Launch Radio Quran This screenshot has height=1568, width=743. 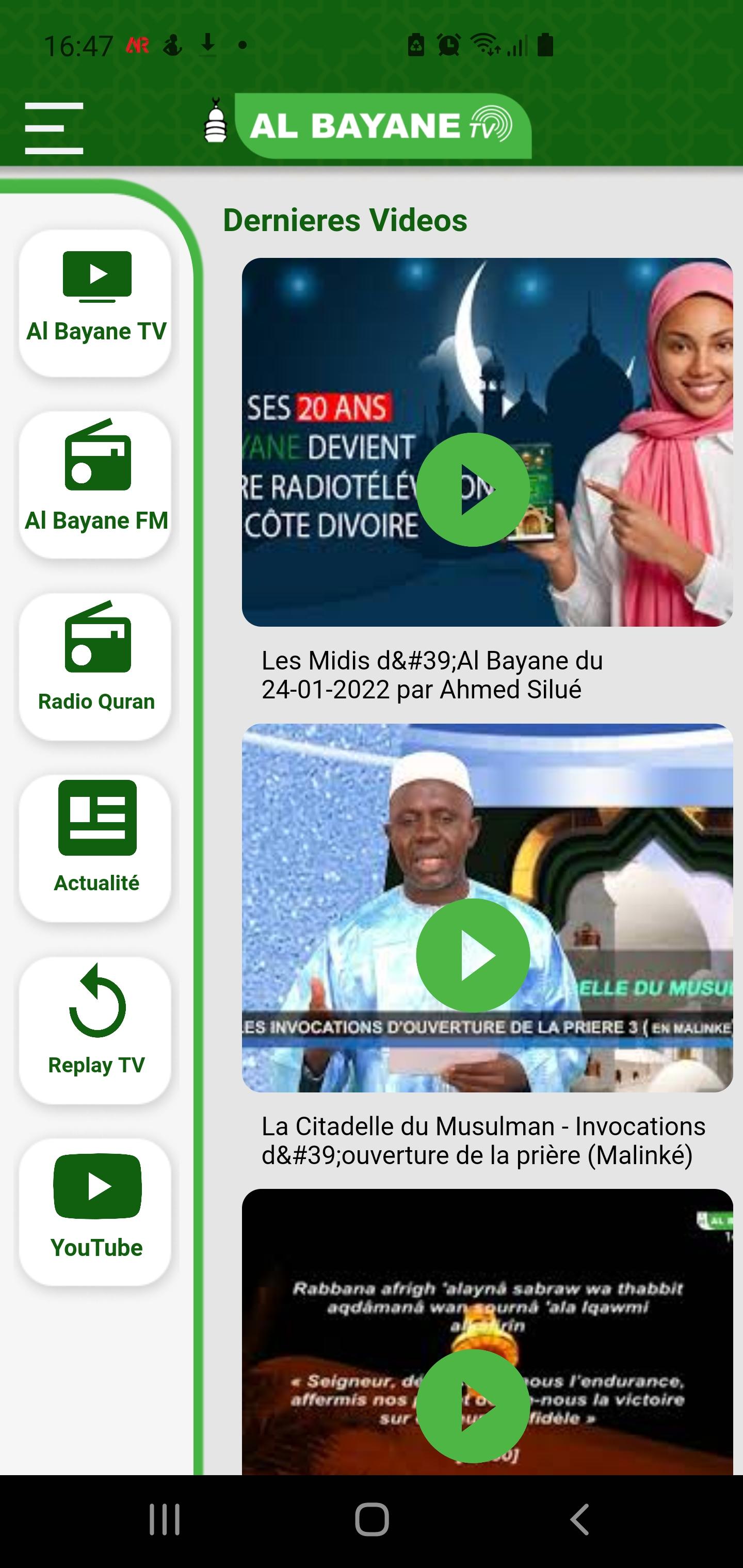[95, 666]
